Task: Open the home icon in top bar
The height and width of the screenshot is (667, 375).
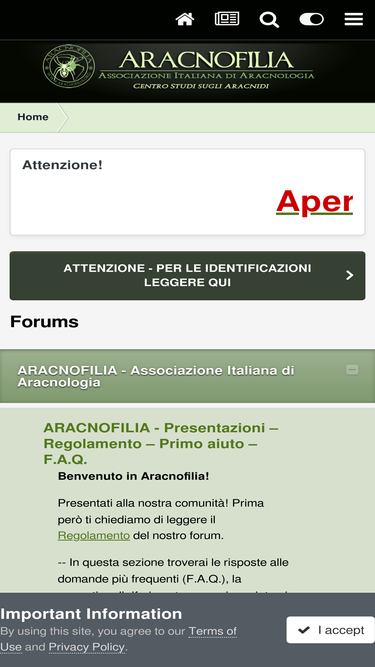Action: [185, 19]
